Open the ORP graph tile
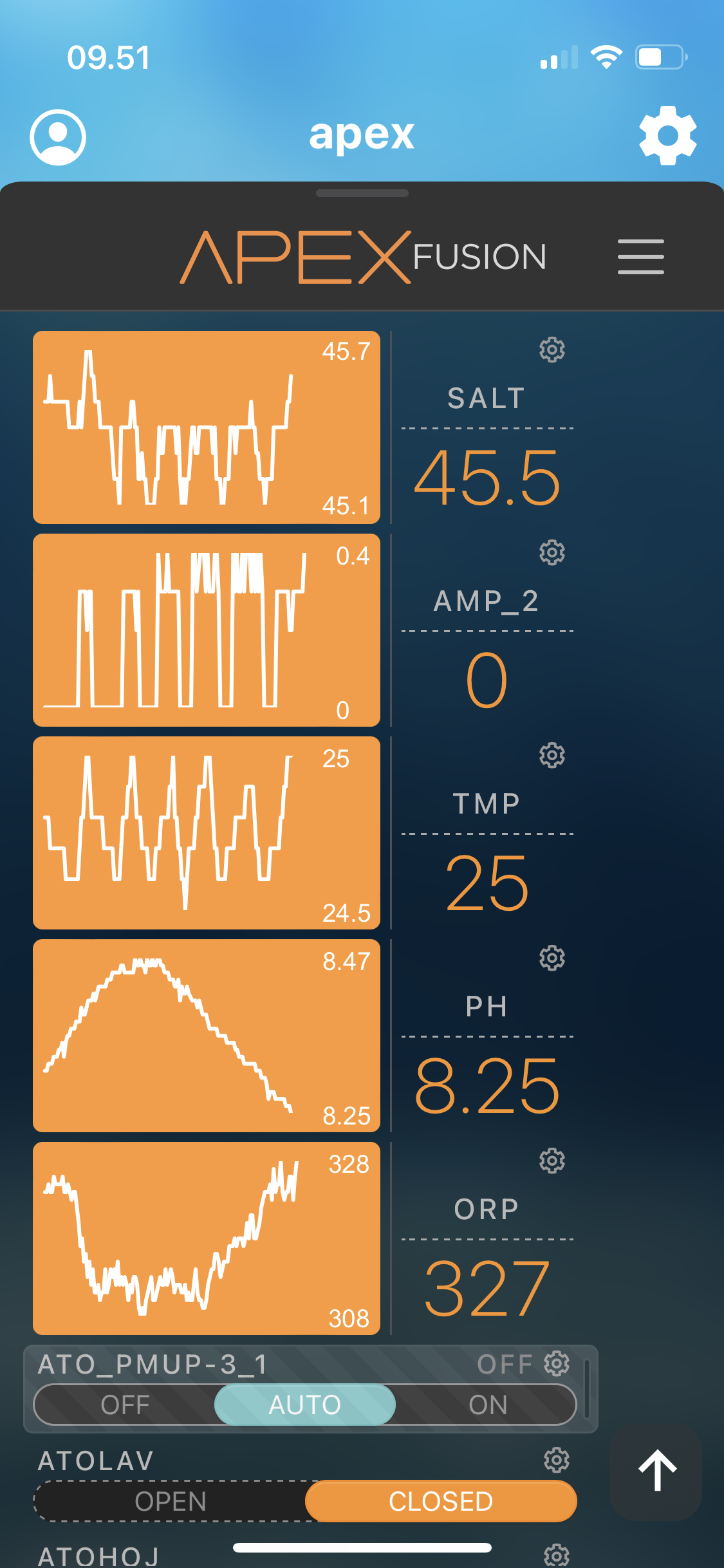This screenshot has height=1568, width=724. click(206, 1238)
